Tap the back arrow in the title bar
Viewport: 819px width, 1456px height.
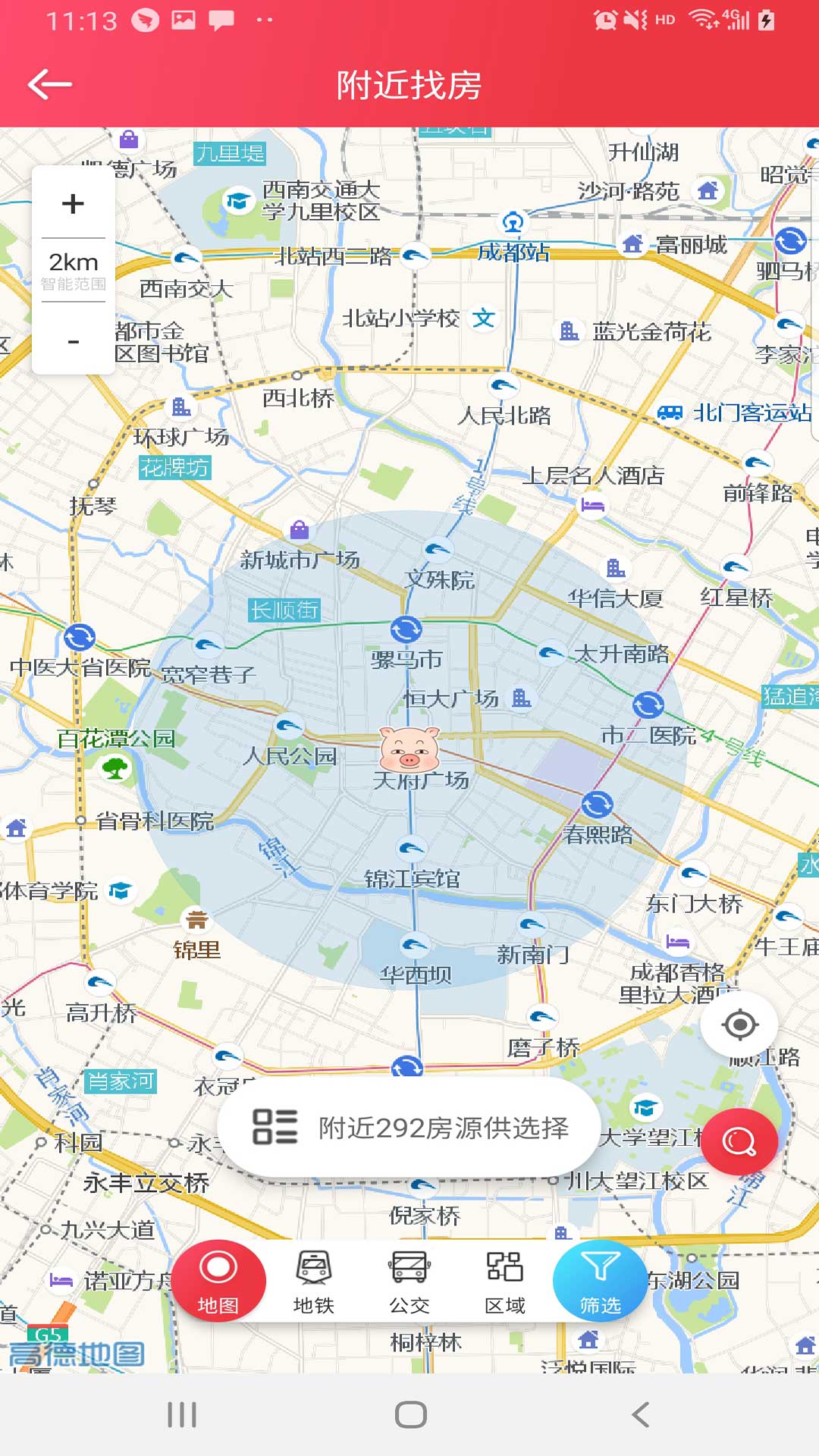(47, 83)
